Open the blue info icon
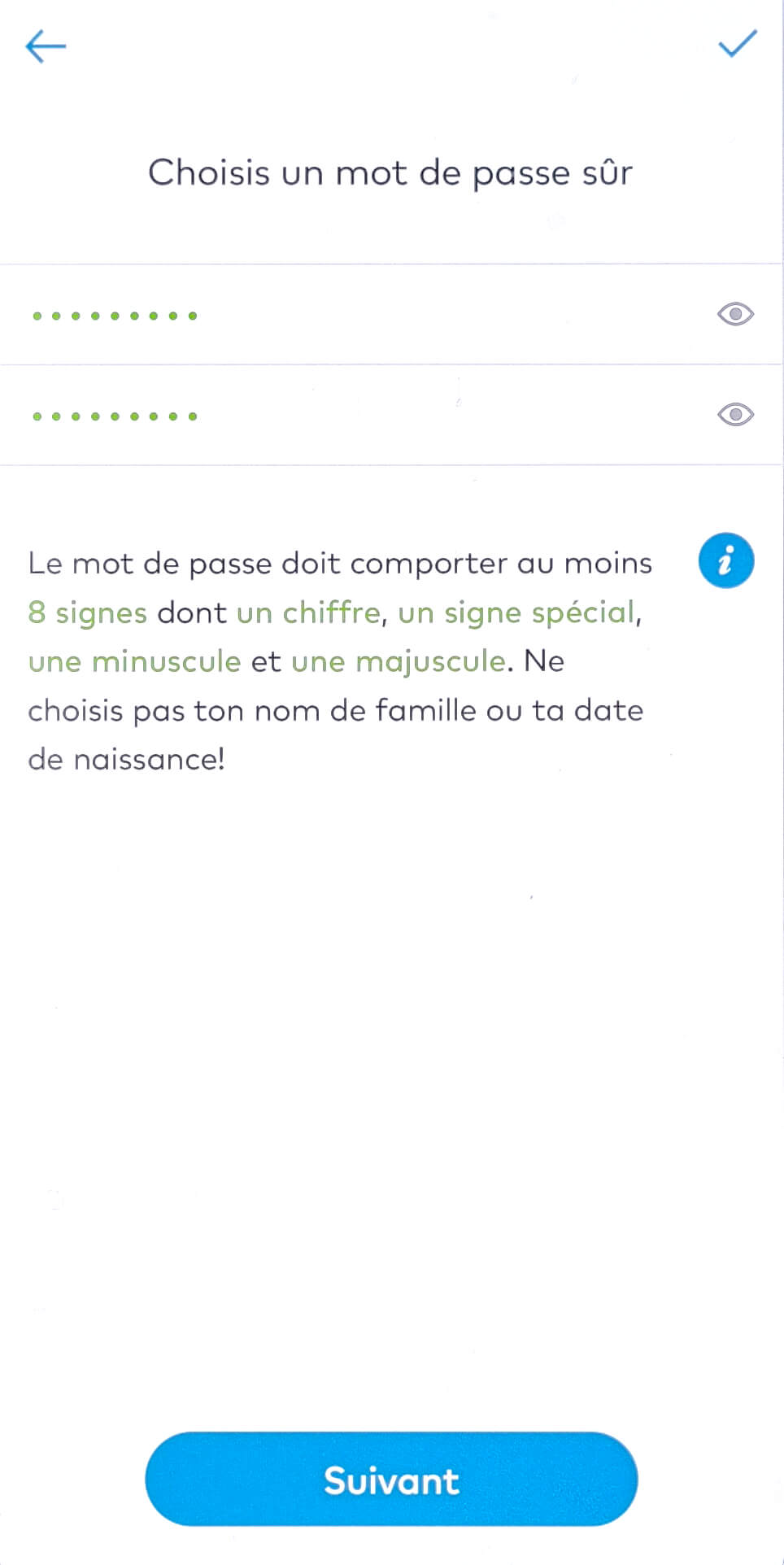 726,560
